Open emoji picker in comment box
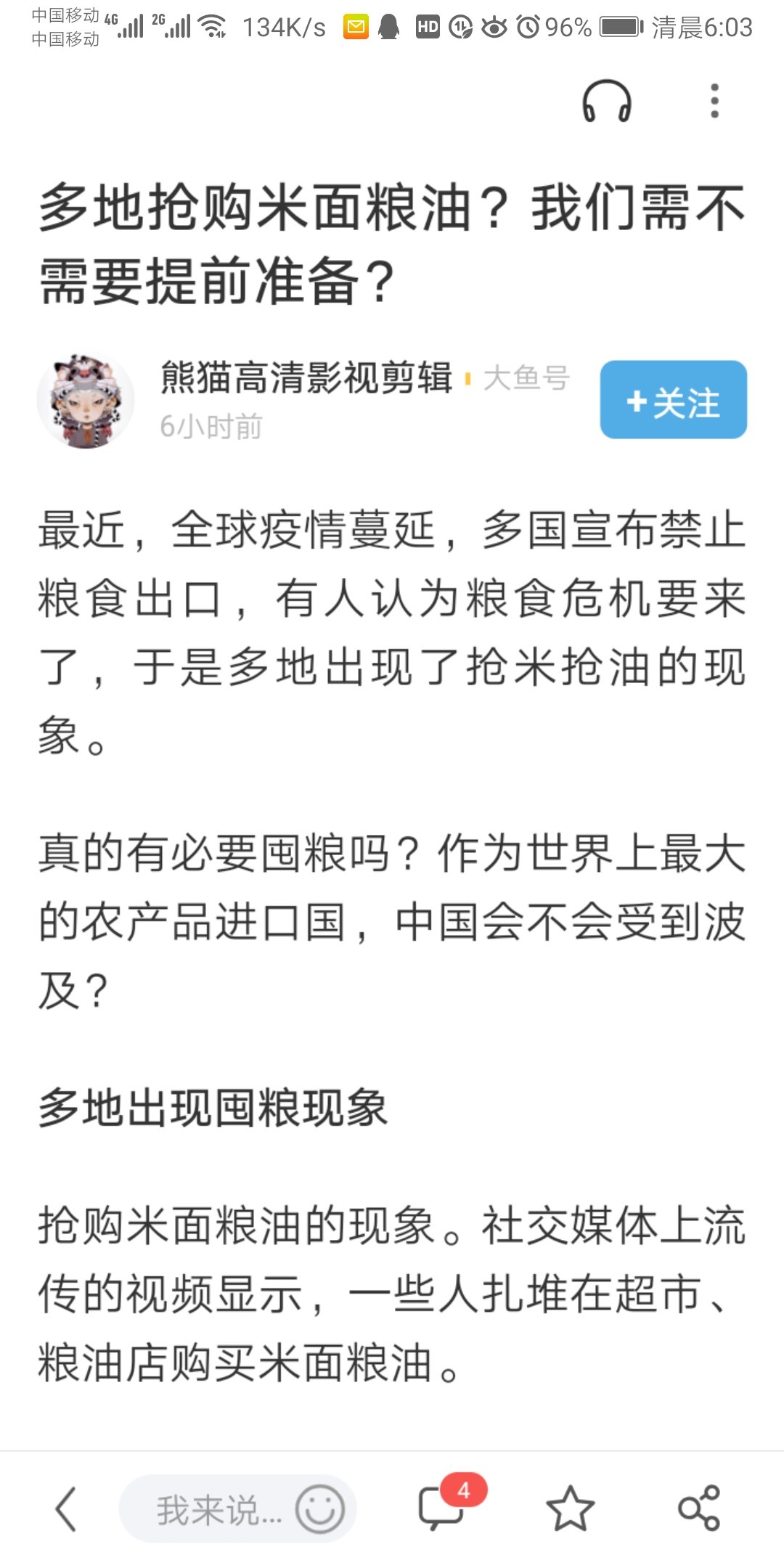 [x=319, y=1509]
